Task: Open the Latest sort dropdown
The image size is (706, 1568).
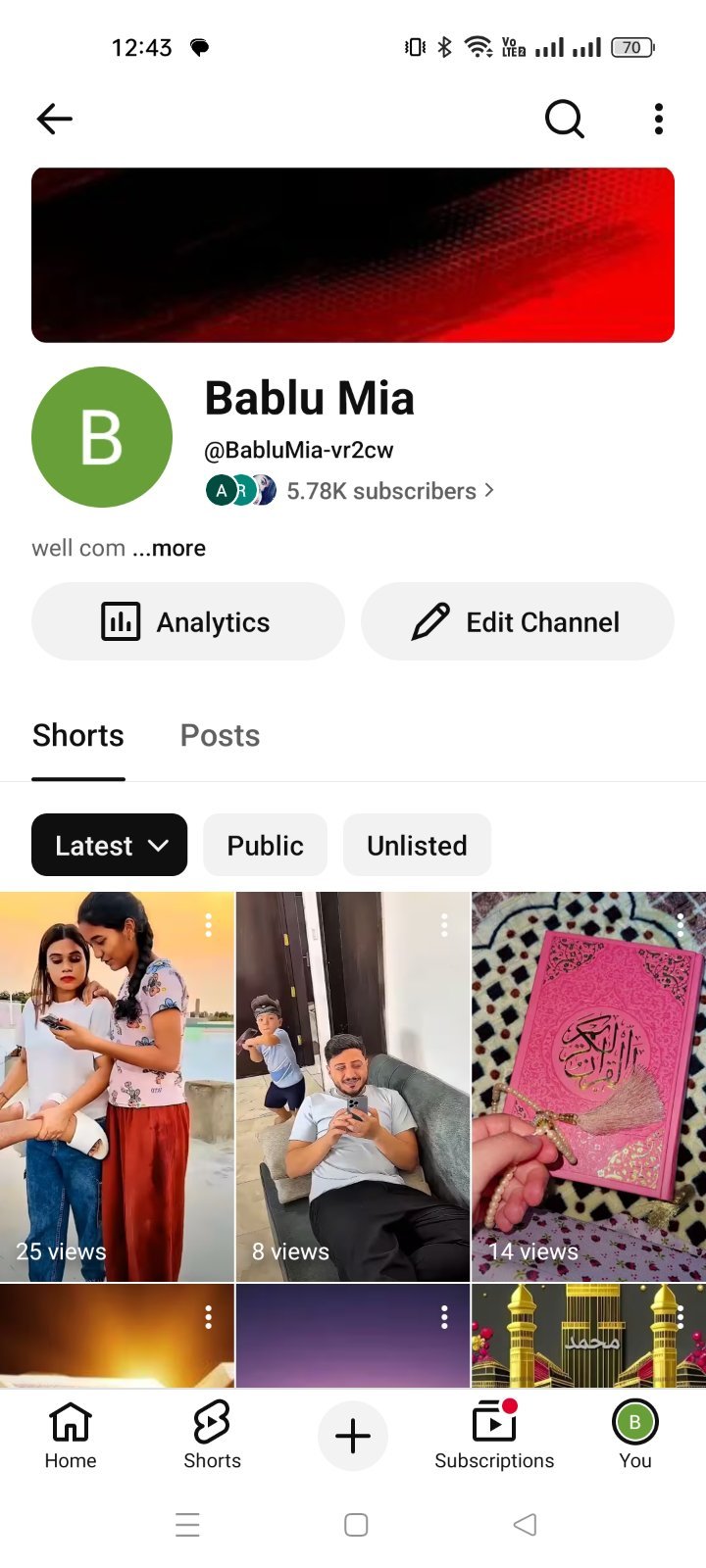Action: pyautogui.click(x=110, y=845)
